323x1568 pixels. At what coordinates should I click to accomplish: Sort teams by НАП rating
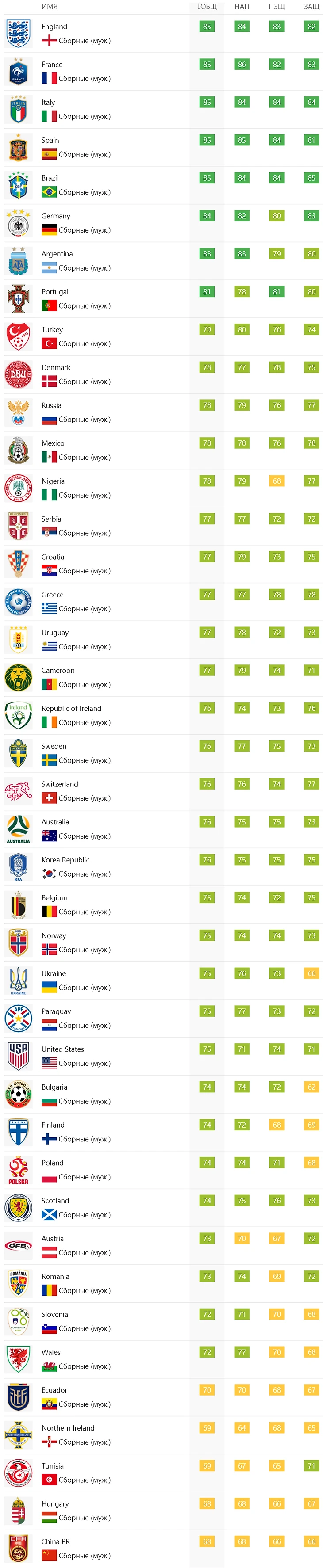242,7
